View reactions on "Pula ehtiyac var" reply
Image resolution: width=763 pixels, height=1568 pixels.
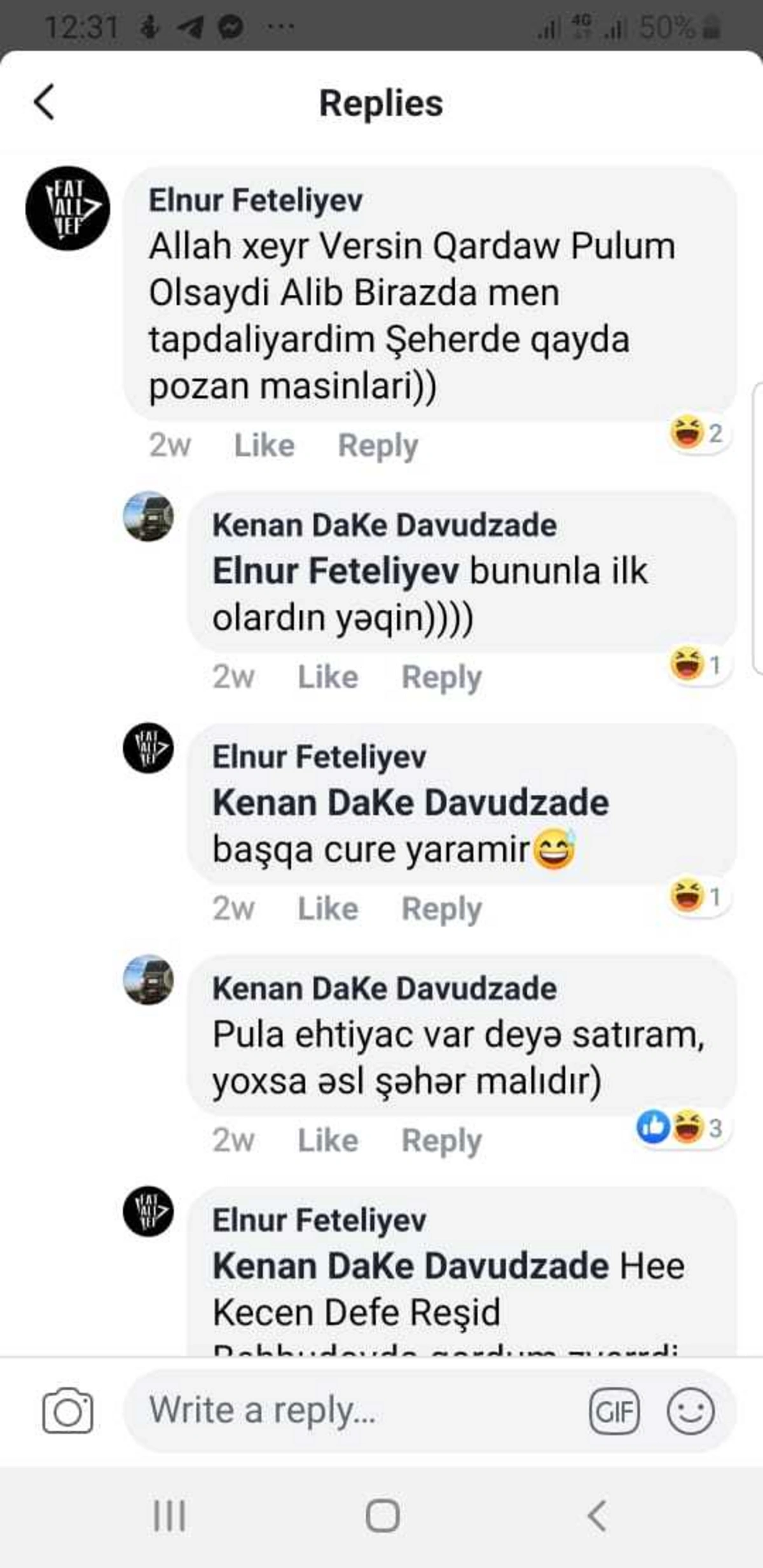pos(679,1128)
